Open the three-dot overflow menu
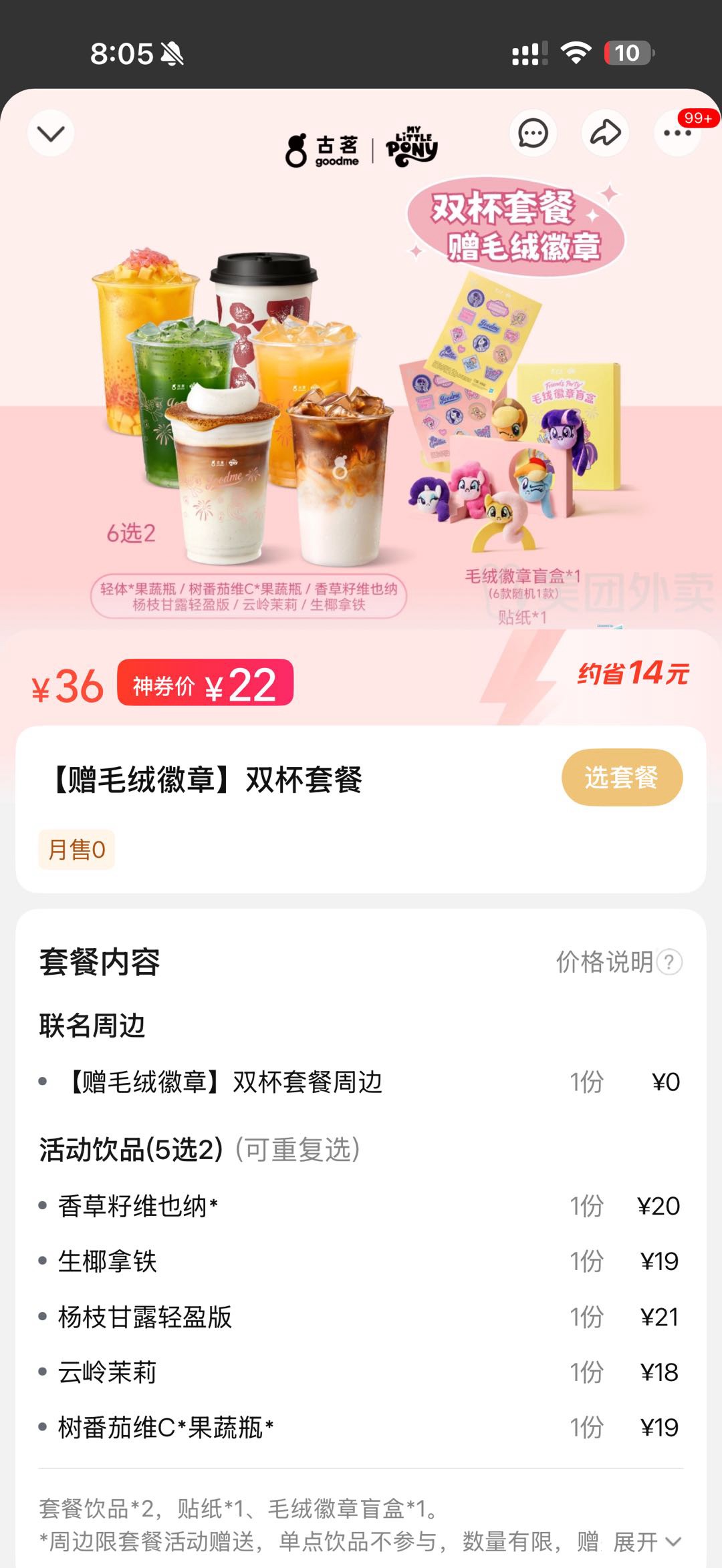This screenshot has height=1568, width=722. point(677,134)
